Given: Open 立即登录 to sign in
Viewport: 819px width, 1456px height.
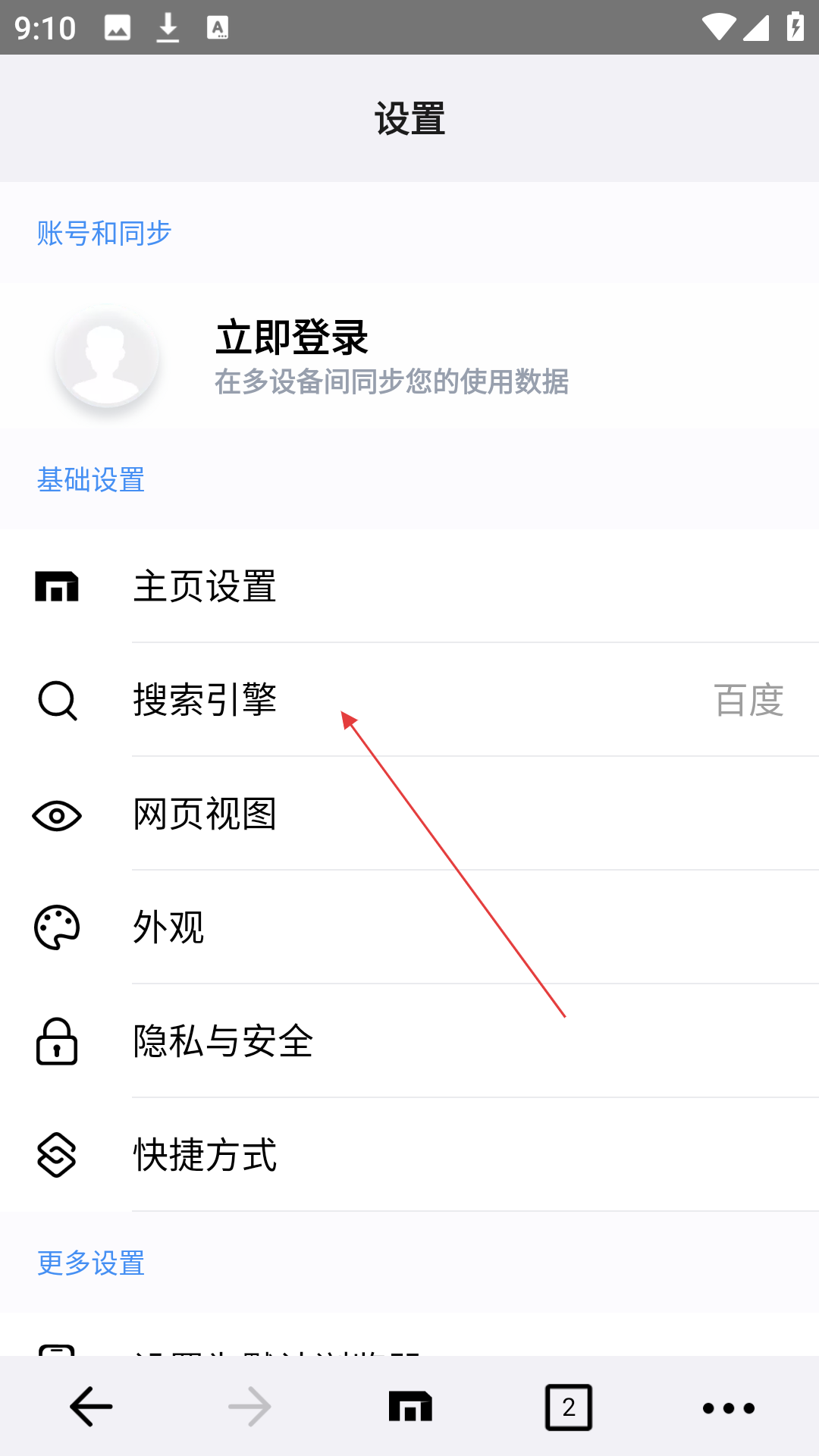Looking at the screenshot, I should (x=409, y=356).
